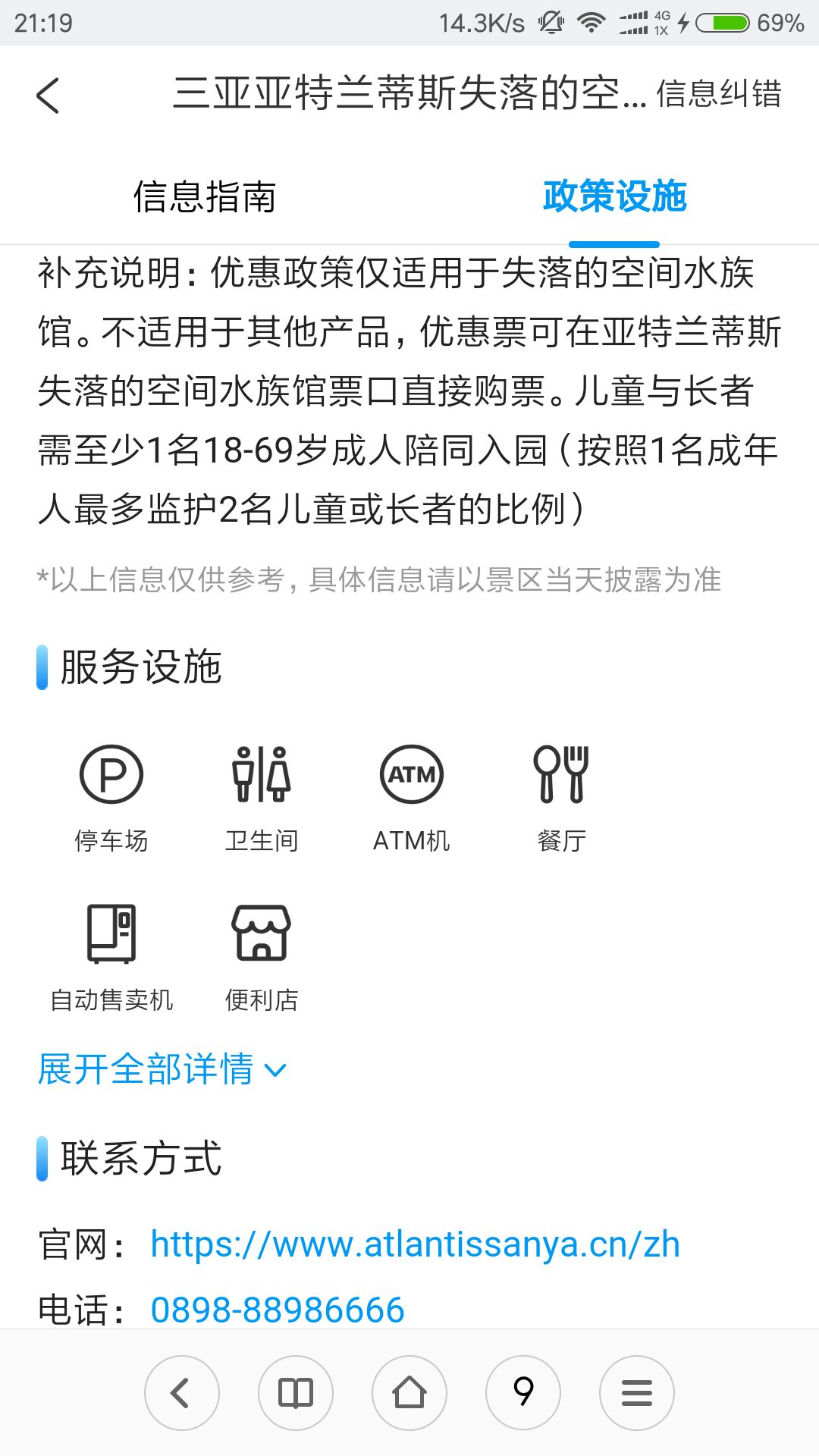Tap 信息纠错 to report an error

[x=719, y=94]
